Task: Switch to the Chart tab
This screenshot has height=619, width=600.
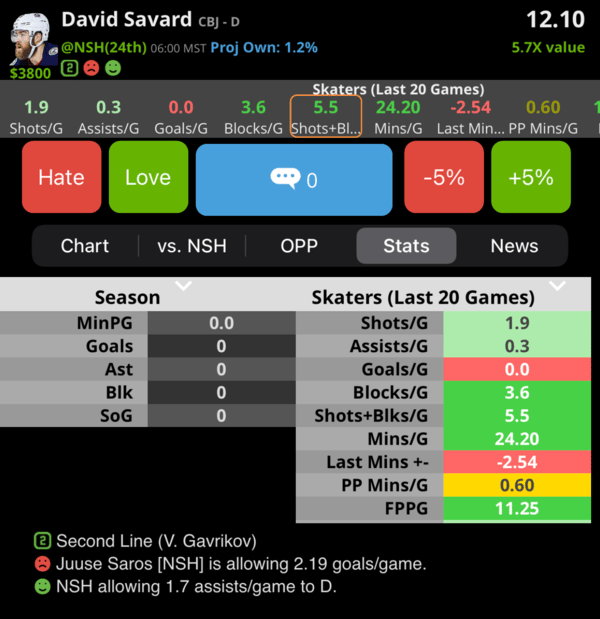Action: [85, 246]
